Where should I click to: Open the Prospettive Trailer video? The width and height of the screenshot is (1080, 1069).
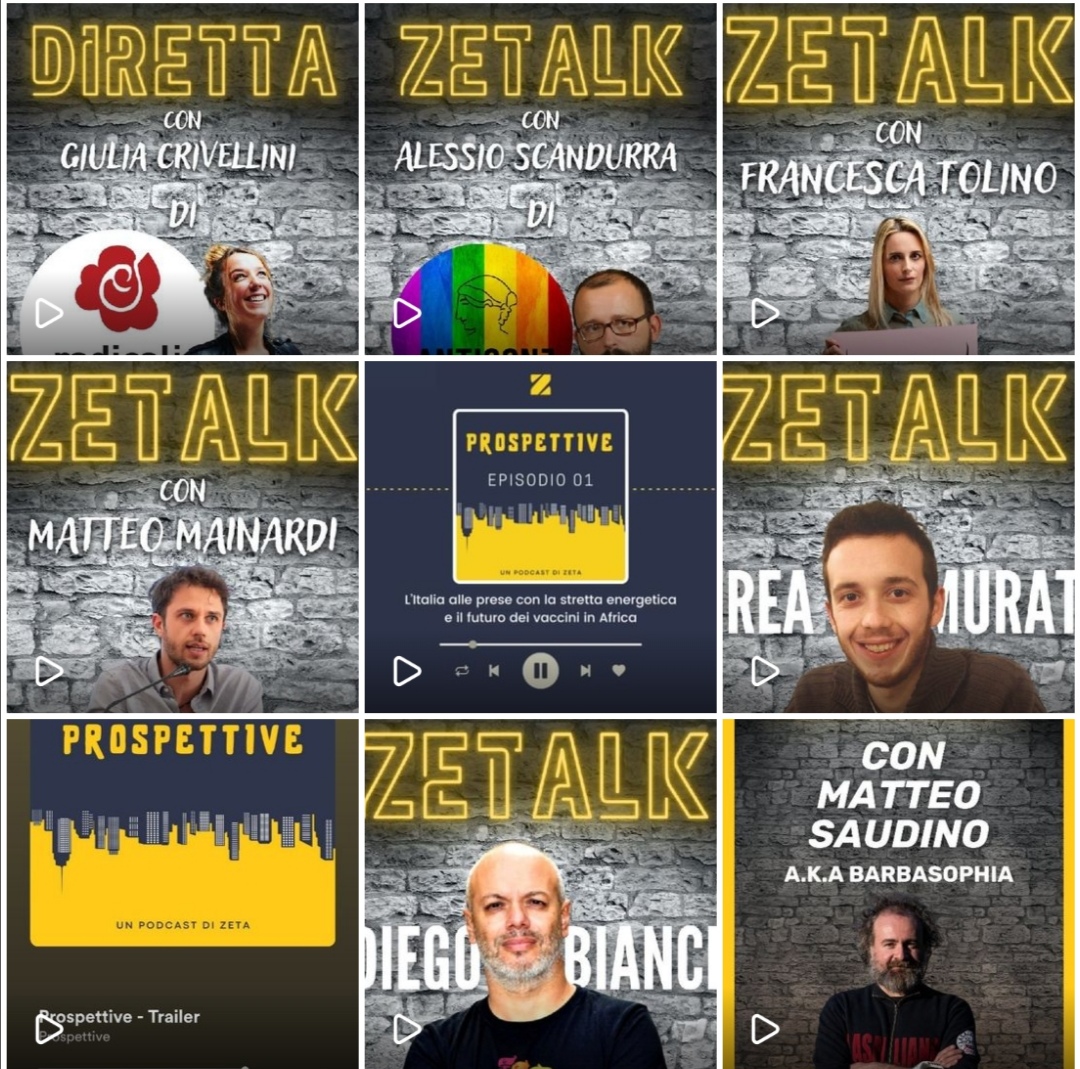click(x=182, y=893)
